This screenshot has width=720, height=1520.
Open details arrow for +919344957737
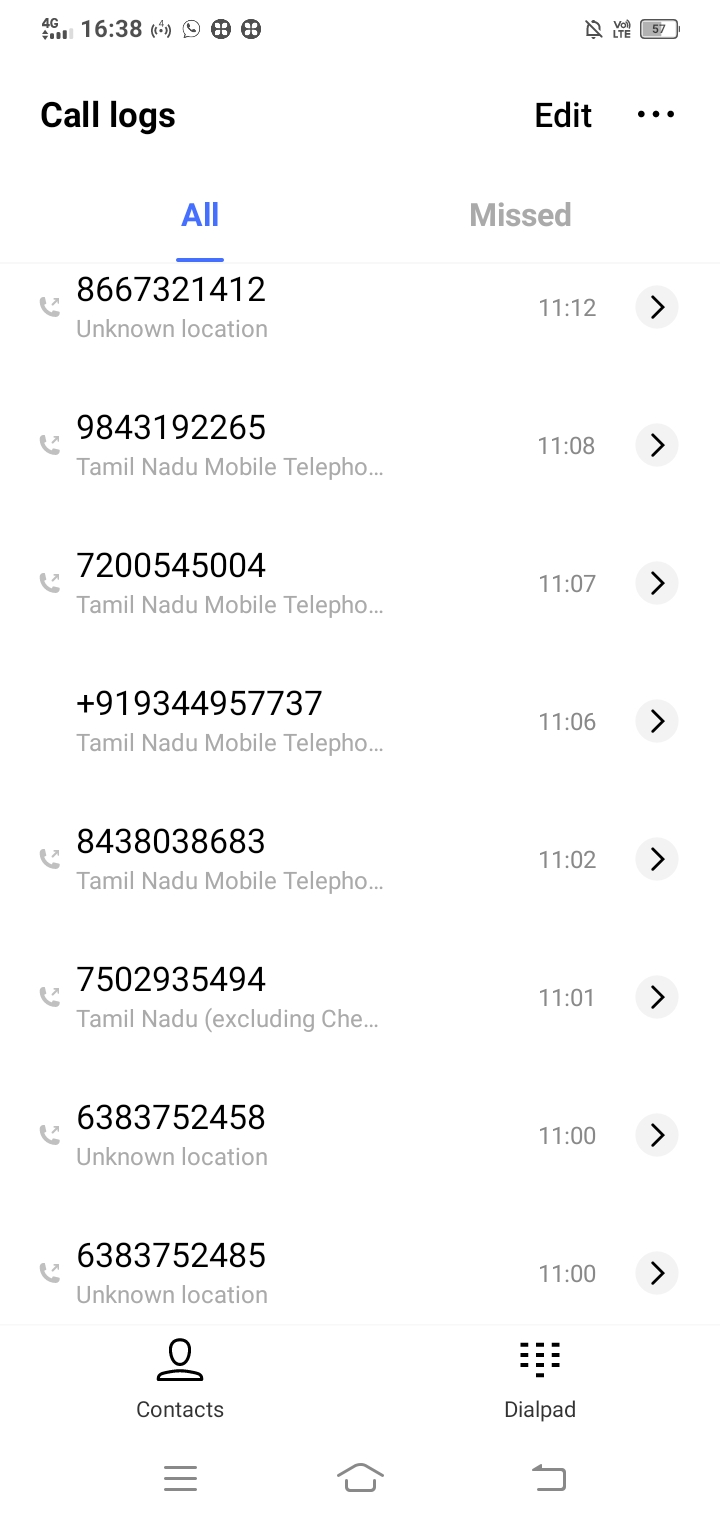tap(657, 722)
